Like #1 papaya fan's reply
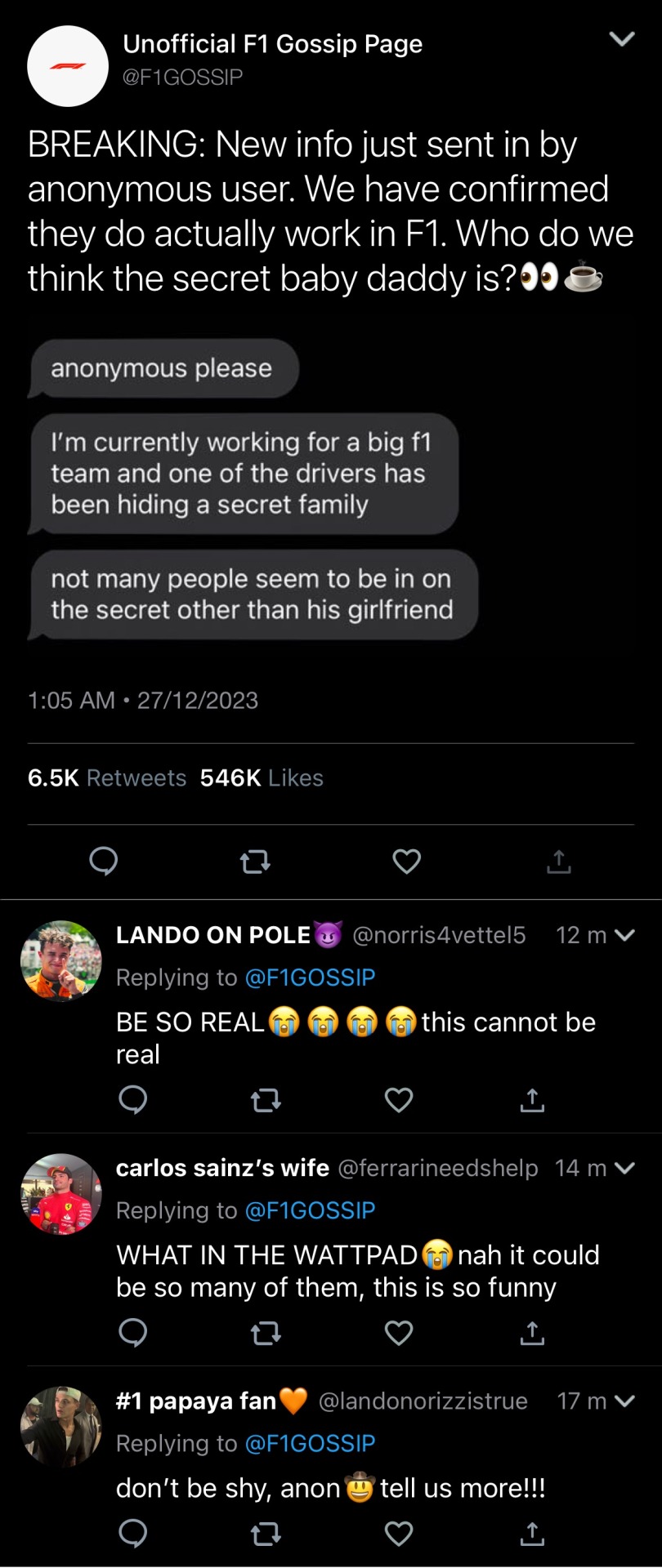This screenshot has width=662, height=1568. [x=399, y=1534]
